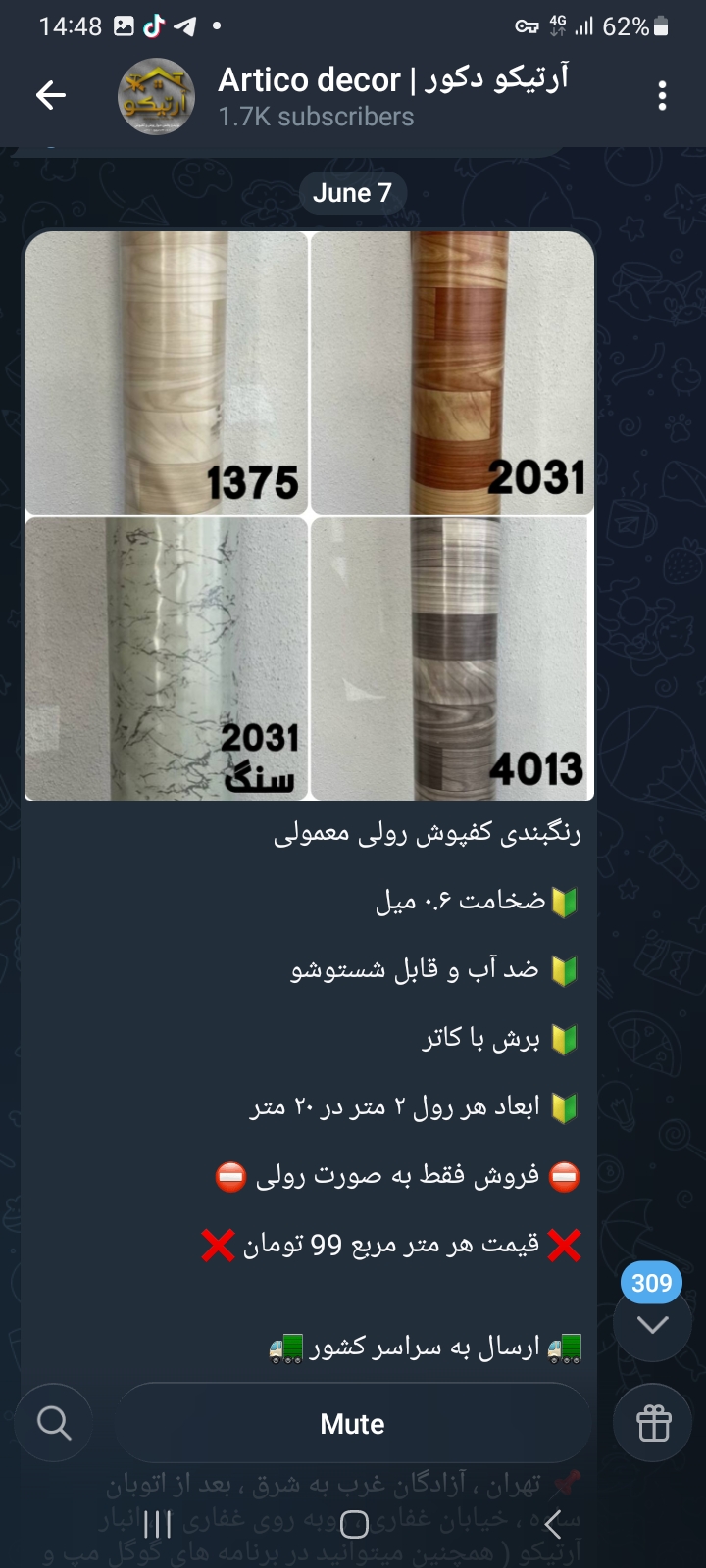Open the wood flooring photo labeled 2031
This screenshot has height=1568, width=706.
click(452, 372)
